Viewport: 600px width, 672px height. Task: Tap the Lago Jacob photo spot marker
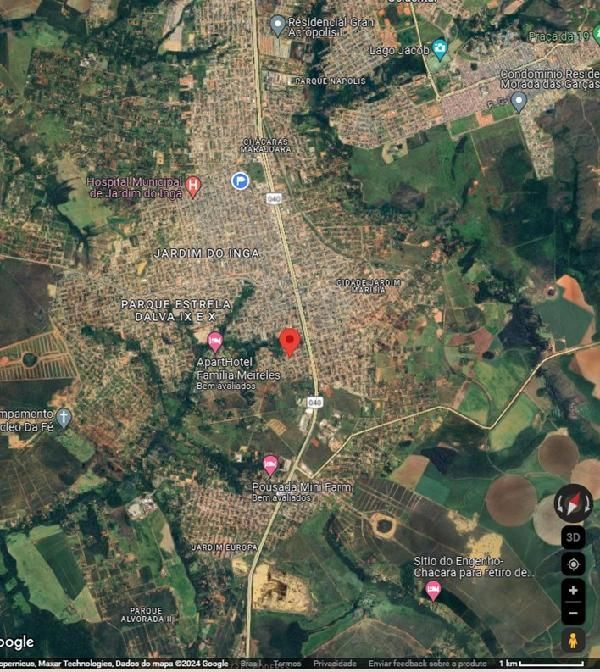coord(440,49)
